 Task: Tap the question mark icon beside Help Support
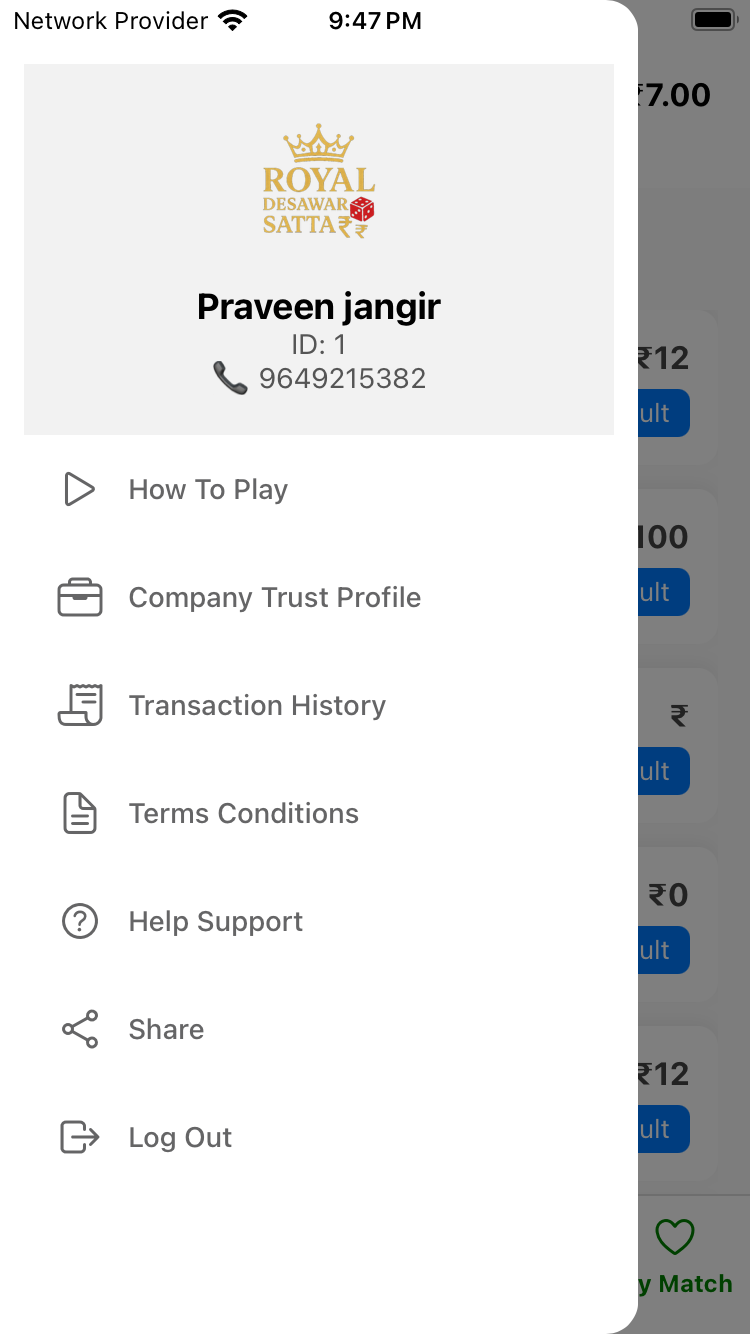coord(80,921)
